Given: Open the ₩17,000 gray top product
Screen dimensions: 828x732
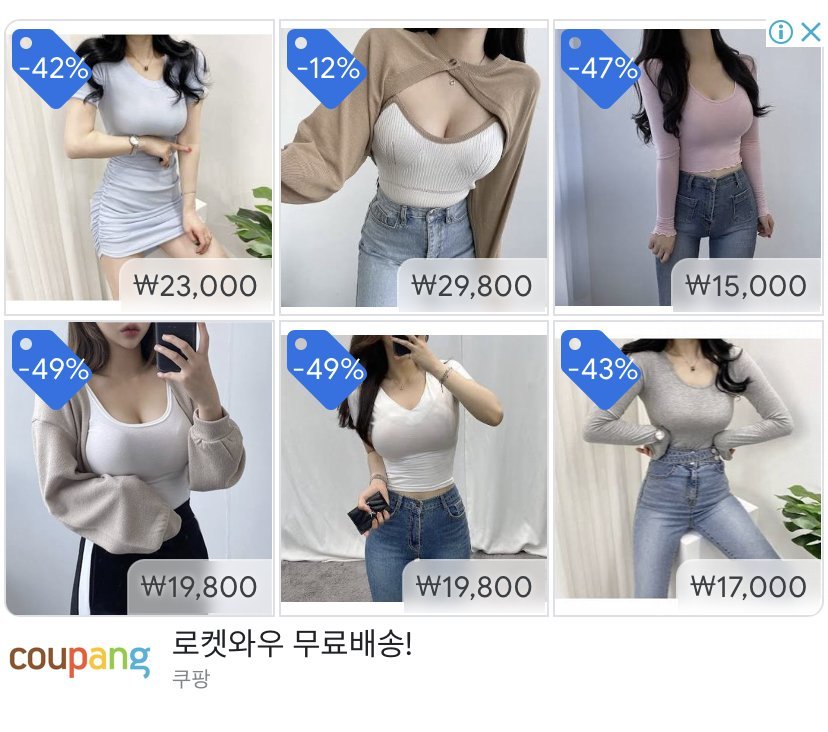Looking at the screenshot, I should [688, 468].
